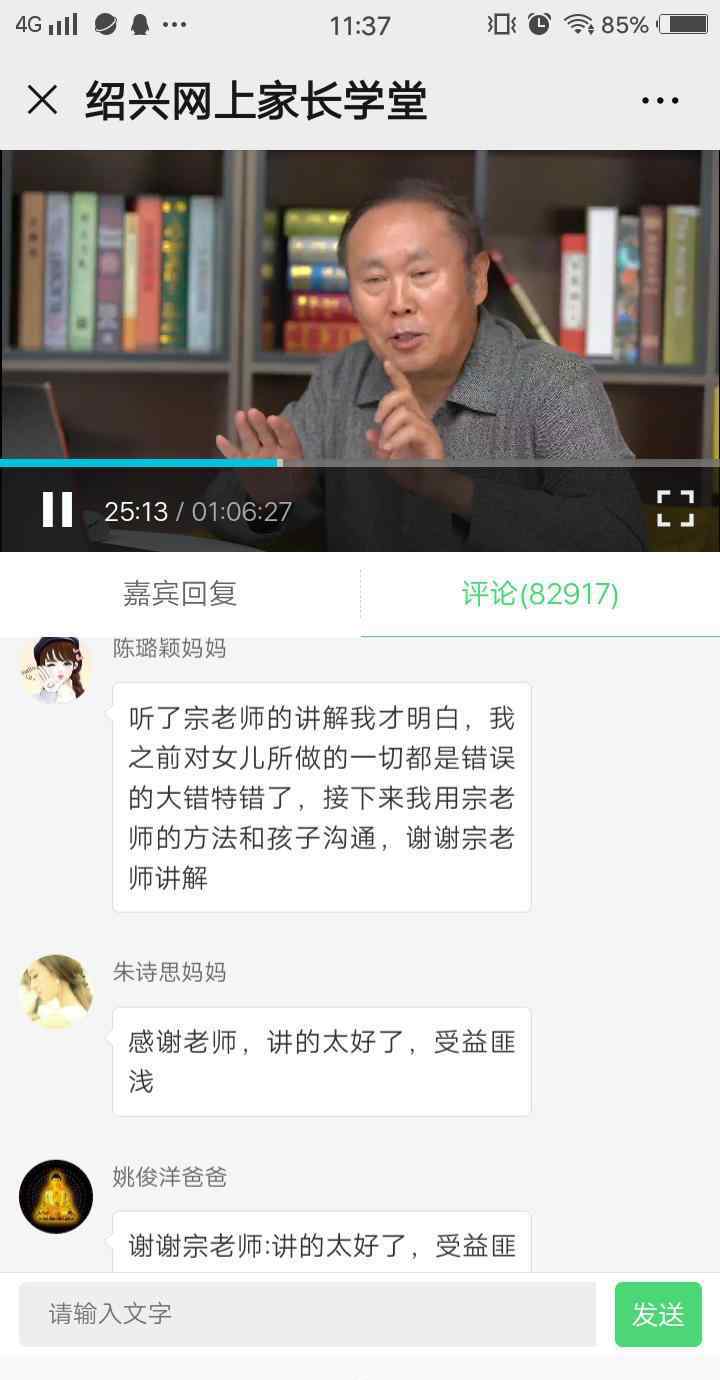
Task: Close the 绍兴网上家长学堂 page
Action: (42, 100)
